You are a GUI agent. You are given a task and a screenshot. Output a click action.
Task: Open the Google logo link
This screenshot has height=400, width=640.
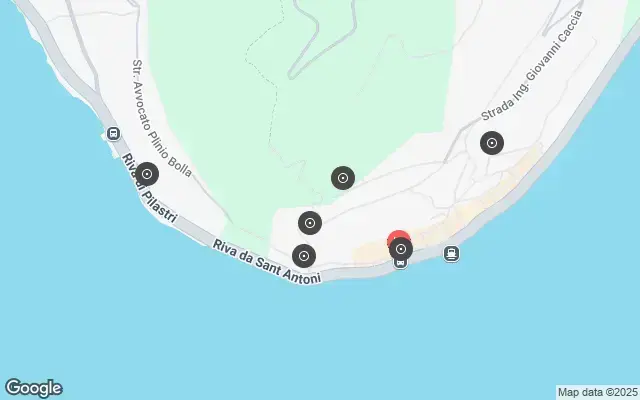click(x=33, y=388)
